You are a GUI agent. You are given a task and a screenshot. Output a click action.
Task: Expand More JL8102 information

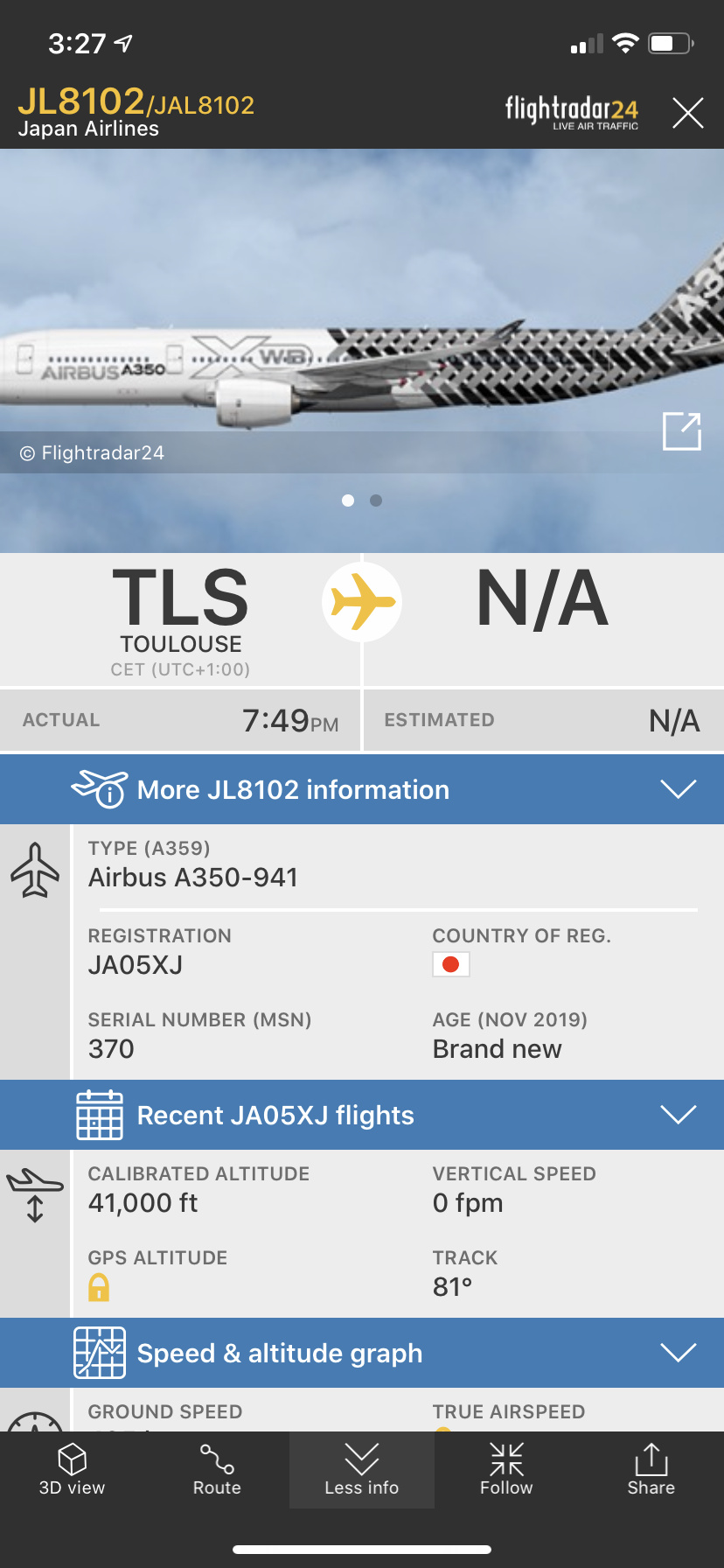[x=362, y=789]
